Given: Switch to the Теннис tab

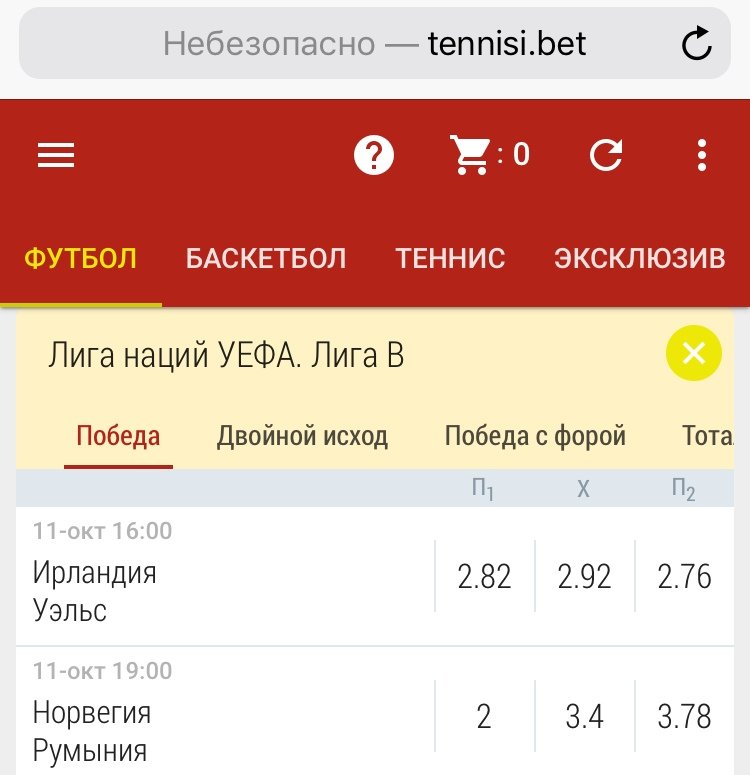Looking at the screenshot, I should pyautogui.click(x=450, y=259).
